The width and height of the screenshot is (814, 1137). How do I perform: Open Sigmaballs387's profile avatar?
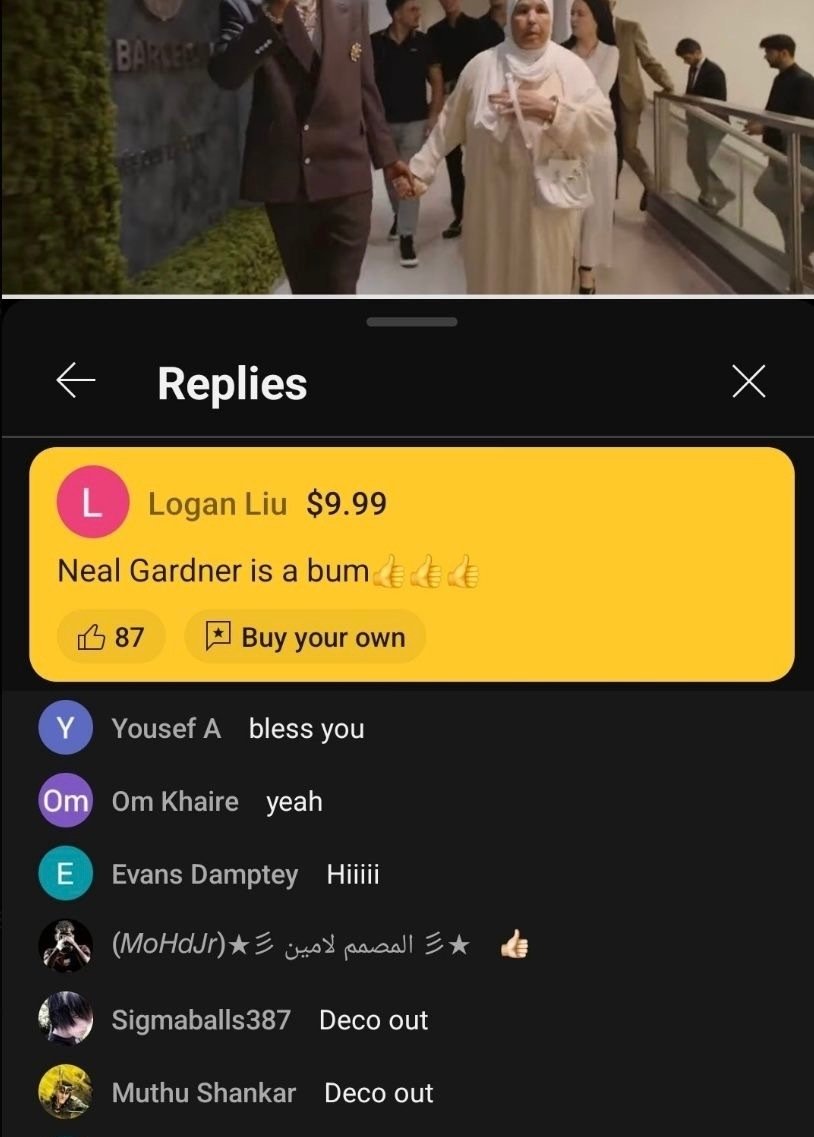[x=65, y=1019]
